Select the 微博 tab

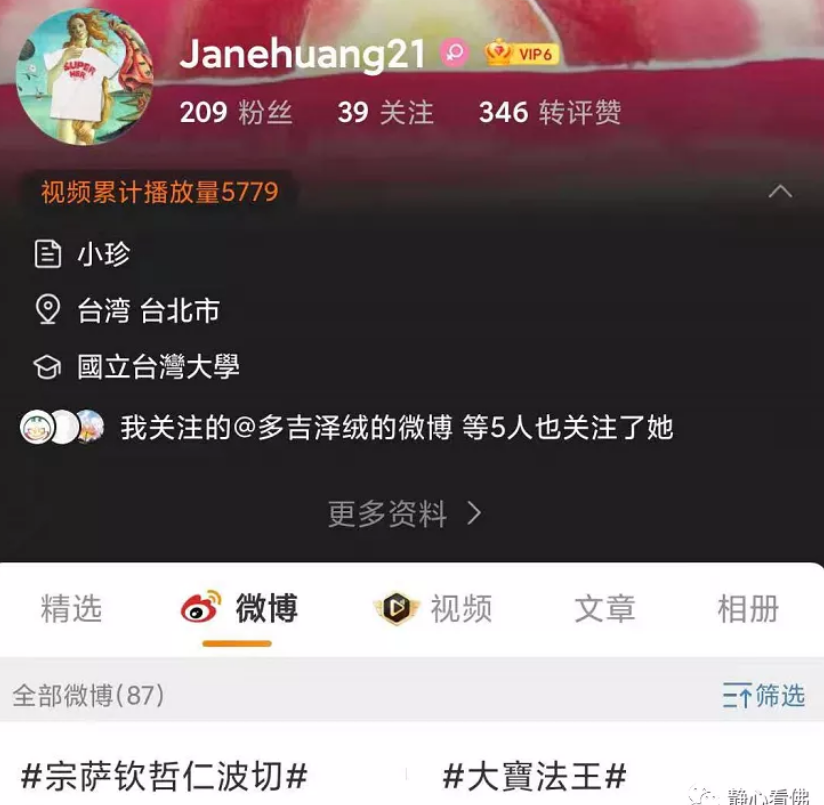click(240, 608)
